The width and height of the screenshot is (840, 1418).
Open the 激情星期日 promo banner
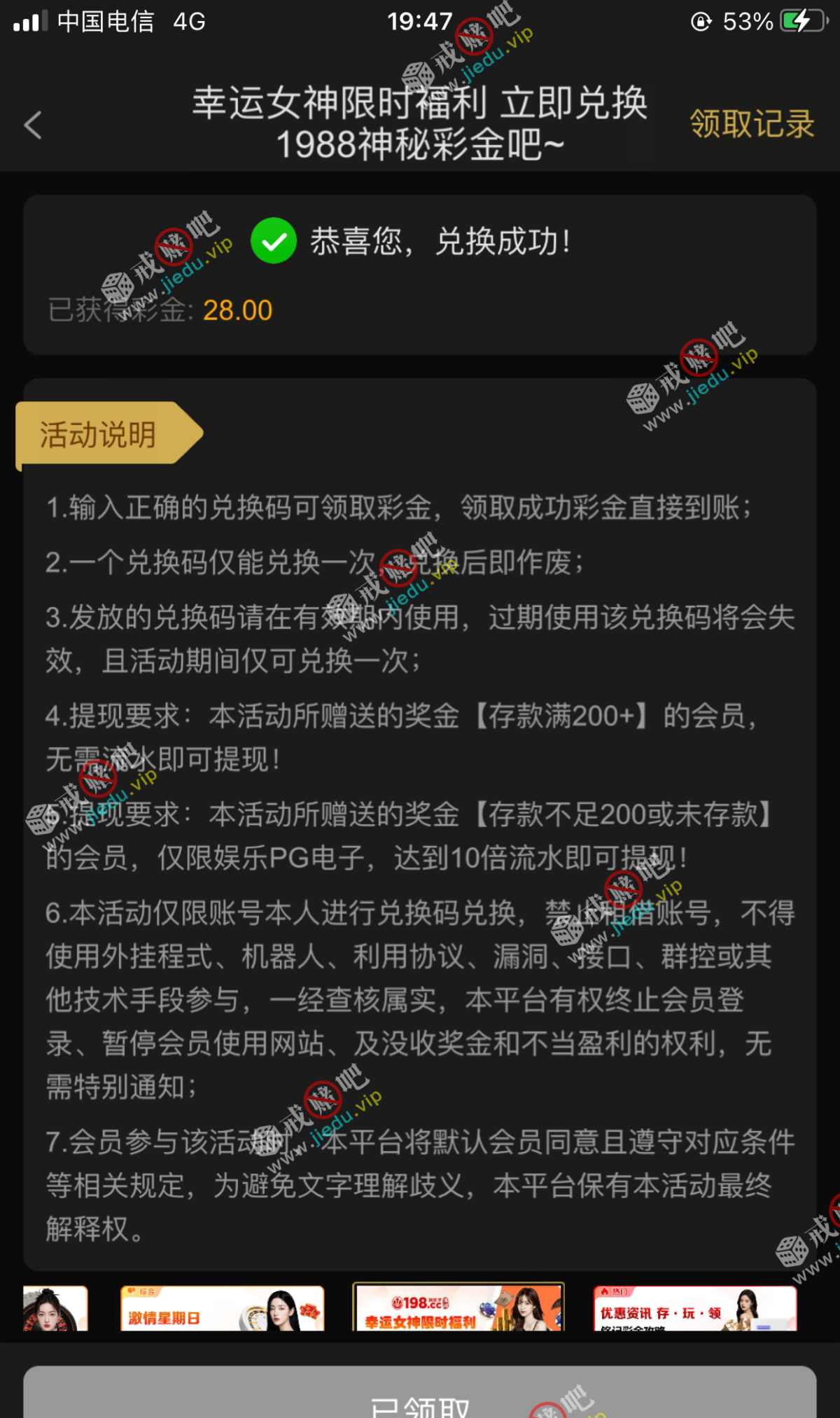pyautogui.click(x=222, y=1308)
